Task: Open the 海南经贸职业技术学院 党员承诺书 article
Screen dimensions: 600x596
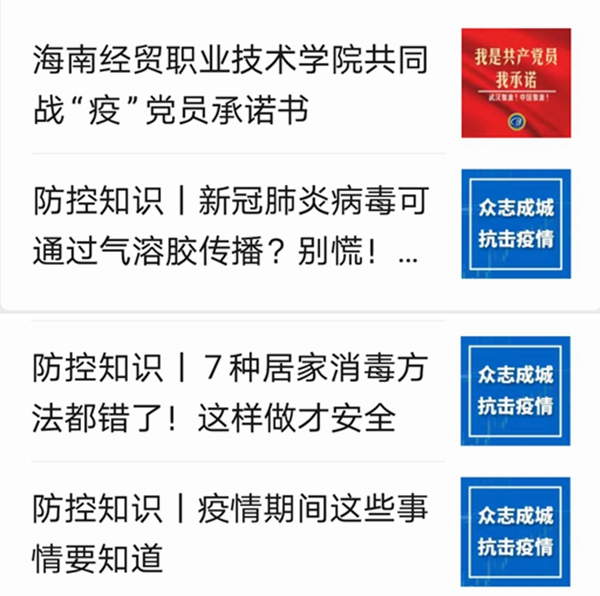Action: [230, 84]
